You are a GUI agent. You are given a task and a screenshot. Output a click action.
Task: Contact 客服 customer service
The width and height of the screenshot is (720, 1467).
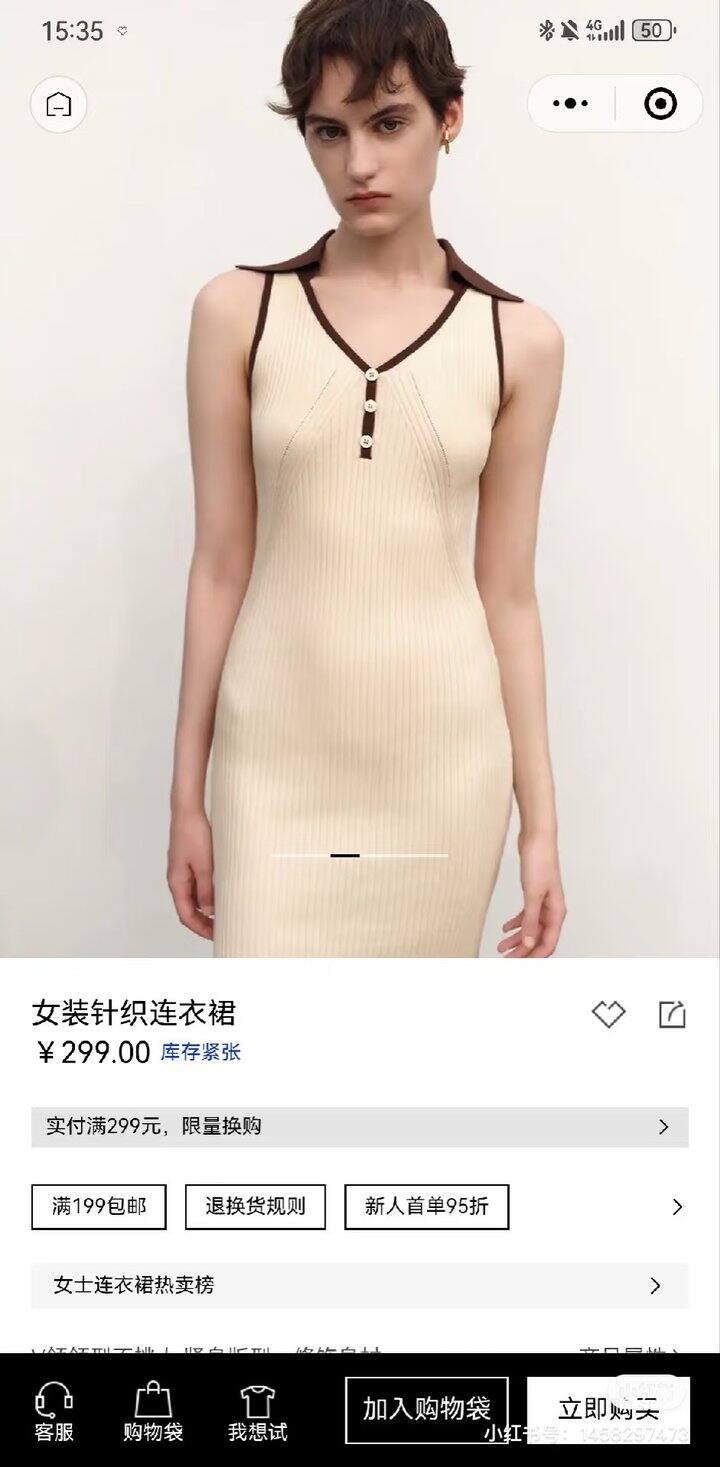54,1412
